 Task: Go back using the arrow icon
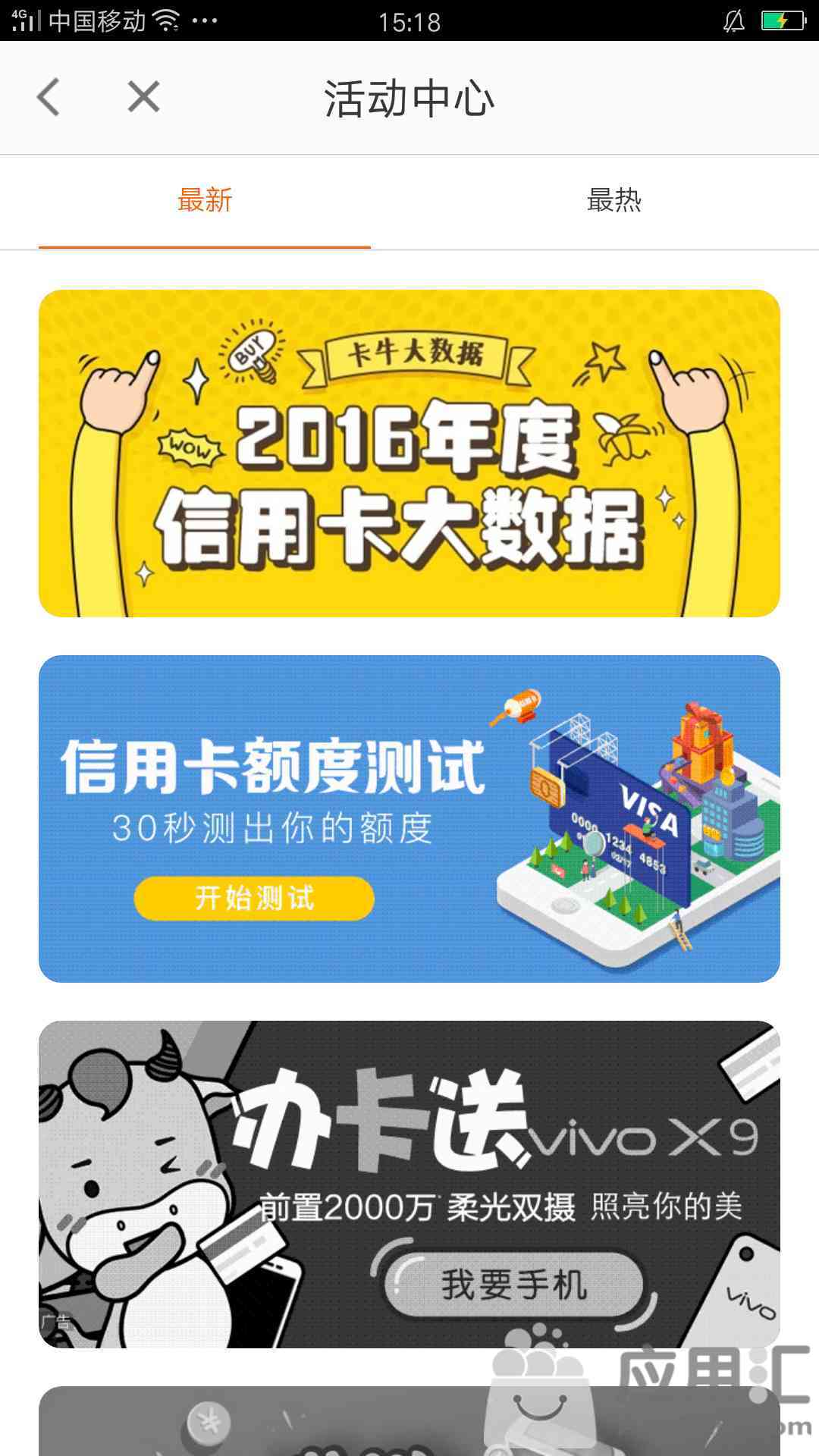49,98
